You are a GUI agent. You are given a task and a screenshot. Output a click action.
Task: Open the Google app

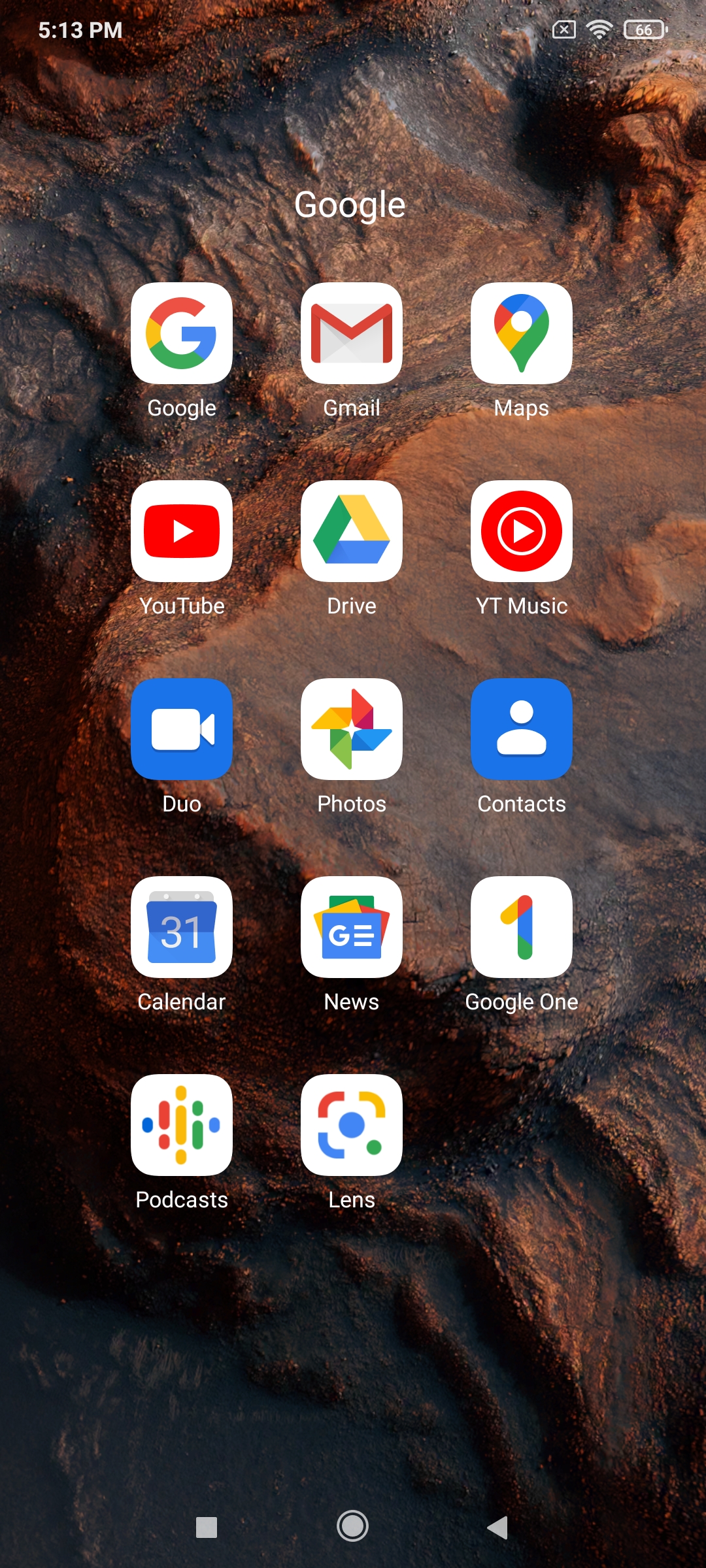(182, 333)
